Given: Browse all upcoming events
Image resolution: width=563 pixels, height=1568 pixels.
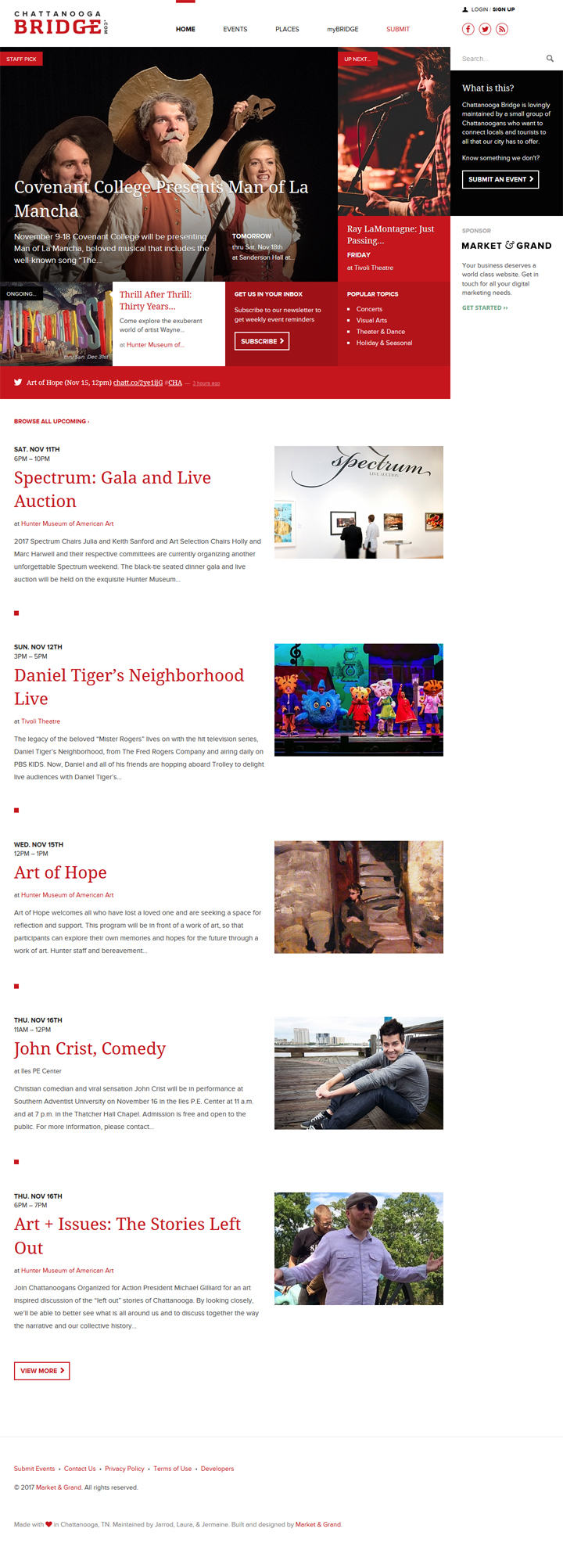Looking at the screenshot, I should [x=52, y=421].
